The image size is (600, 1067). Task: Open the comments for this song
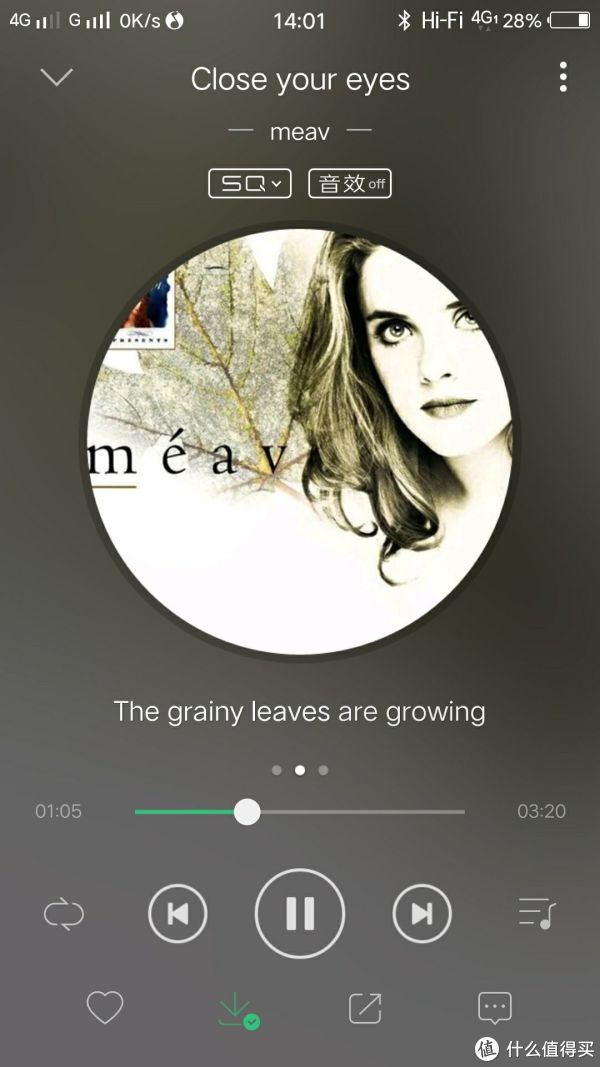click(x=495, y=1007)
